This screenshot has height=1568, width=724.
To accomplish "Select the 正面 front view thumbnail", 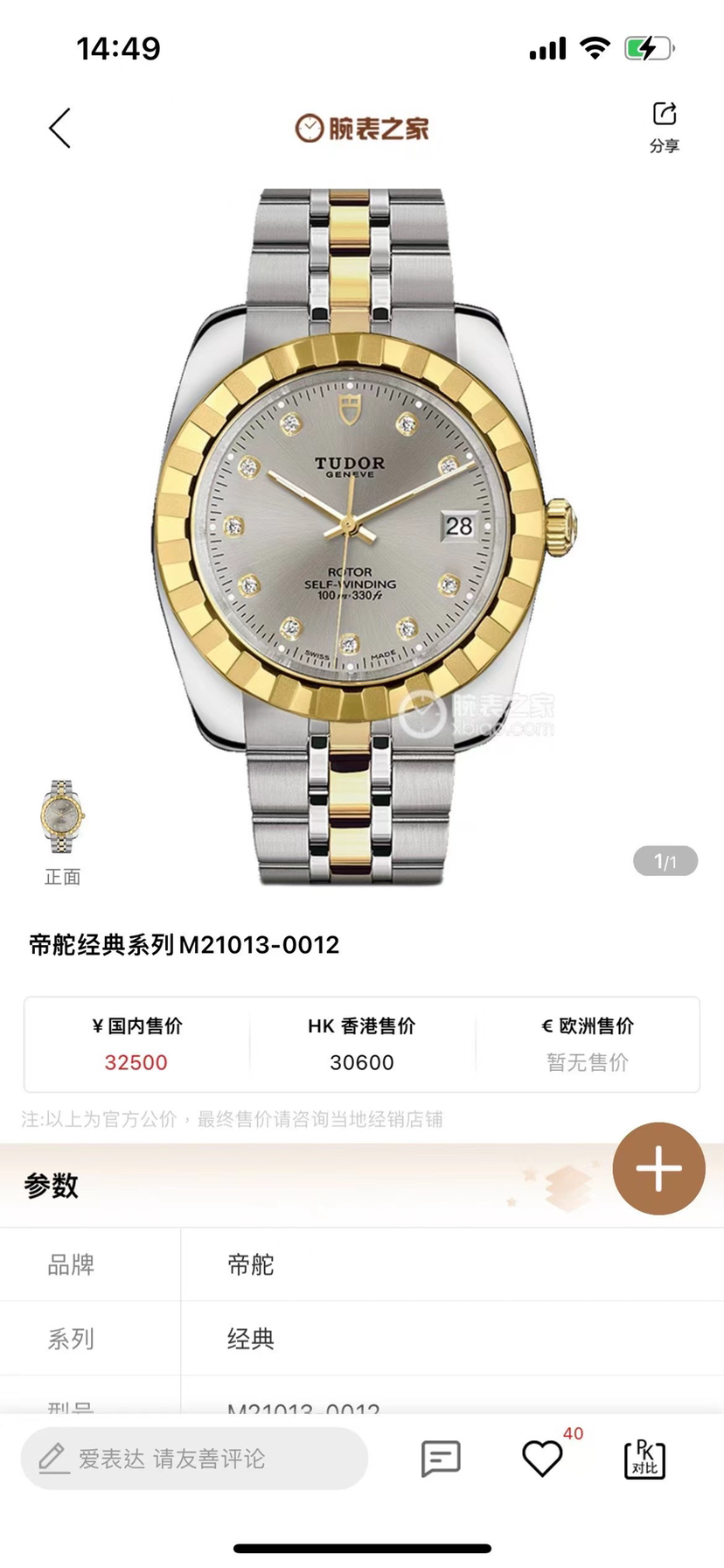I will tap(62, 818).
